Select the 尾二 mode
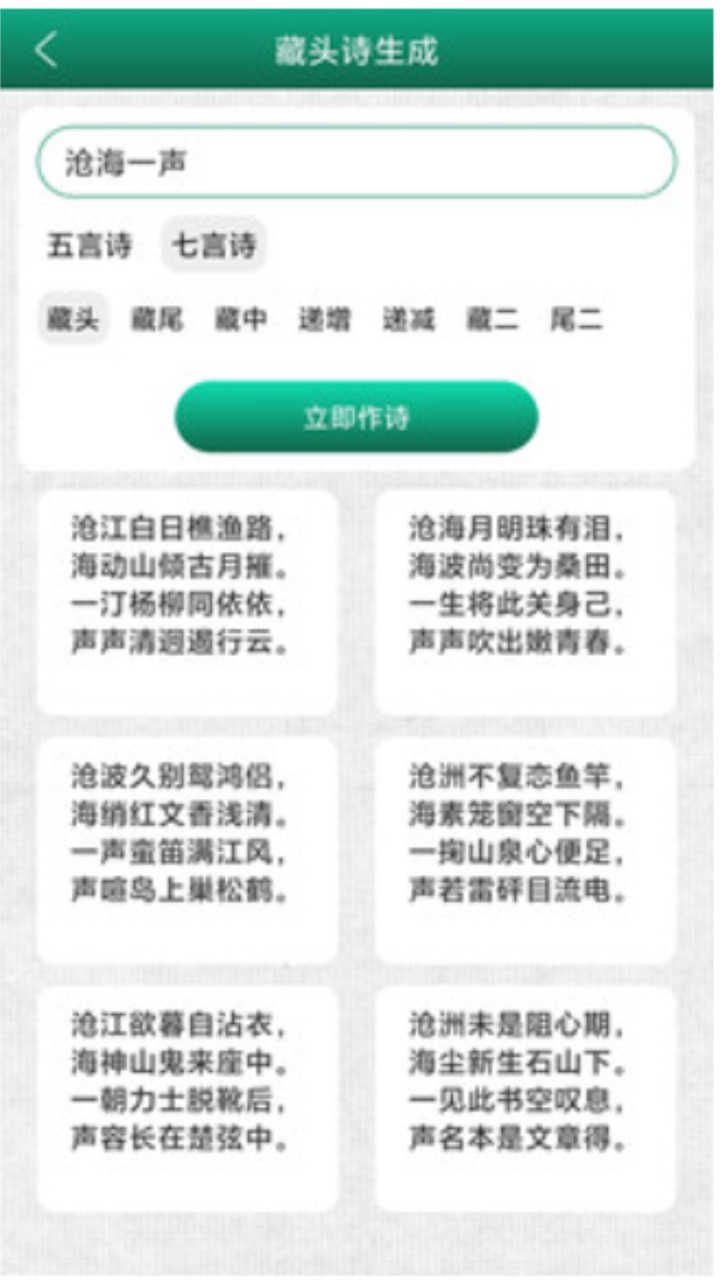The width and height of the screenshot is (720, 1280). (x=576, y=320)
